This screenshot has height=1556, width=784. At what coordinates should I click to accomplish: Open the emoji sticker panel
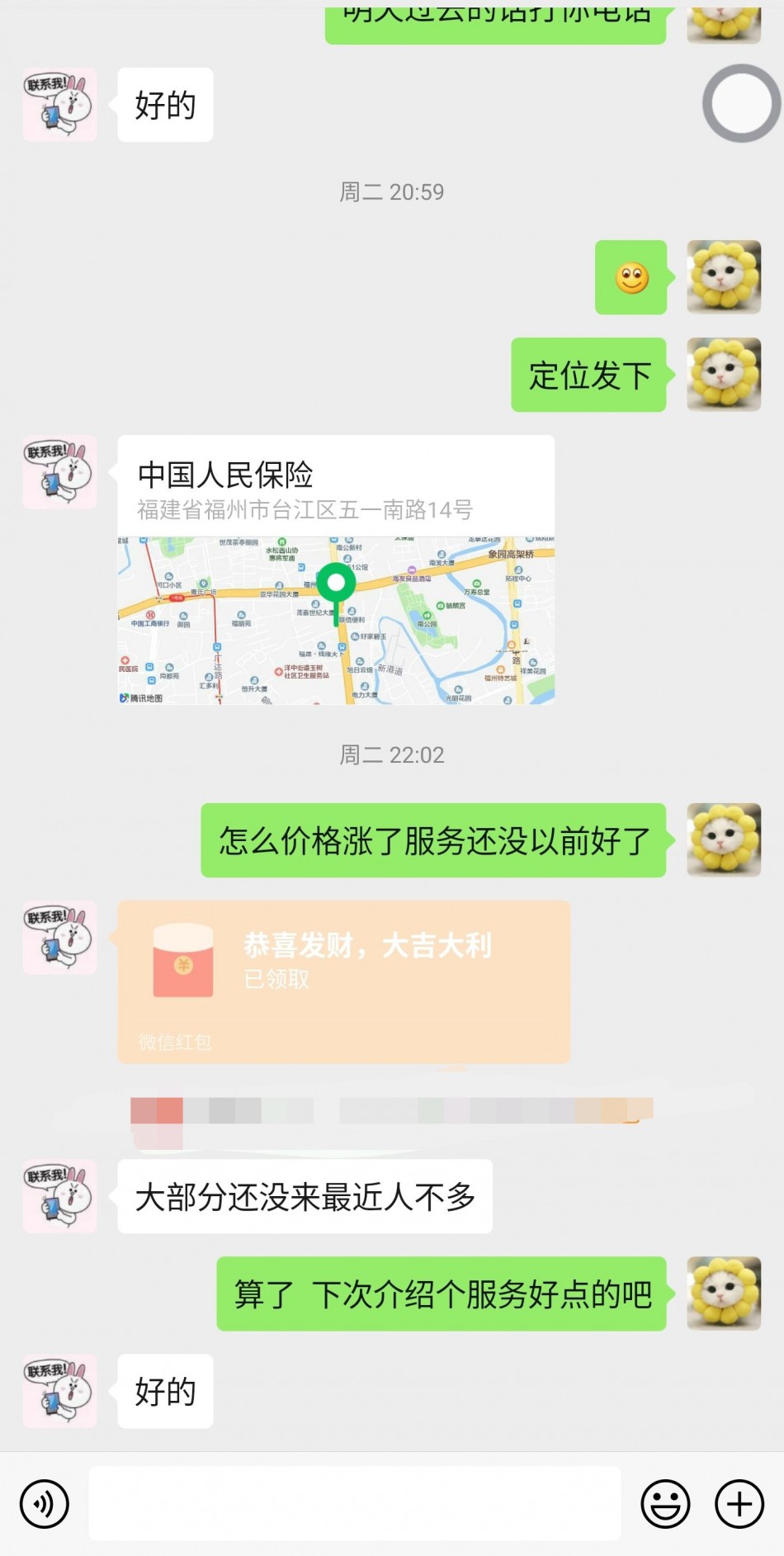665,1503
